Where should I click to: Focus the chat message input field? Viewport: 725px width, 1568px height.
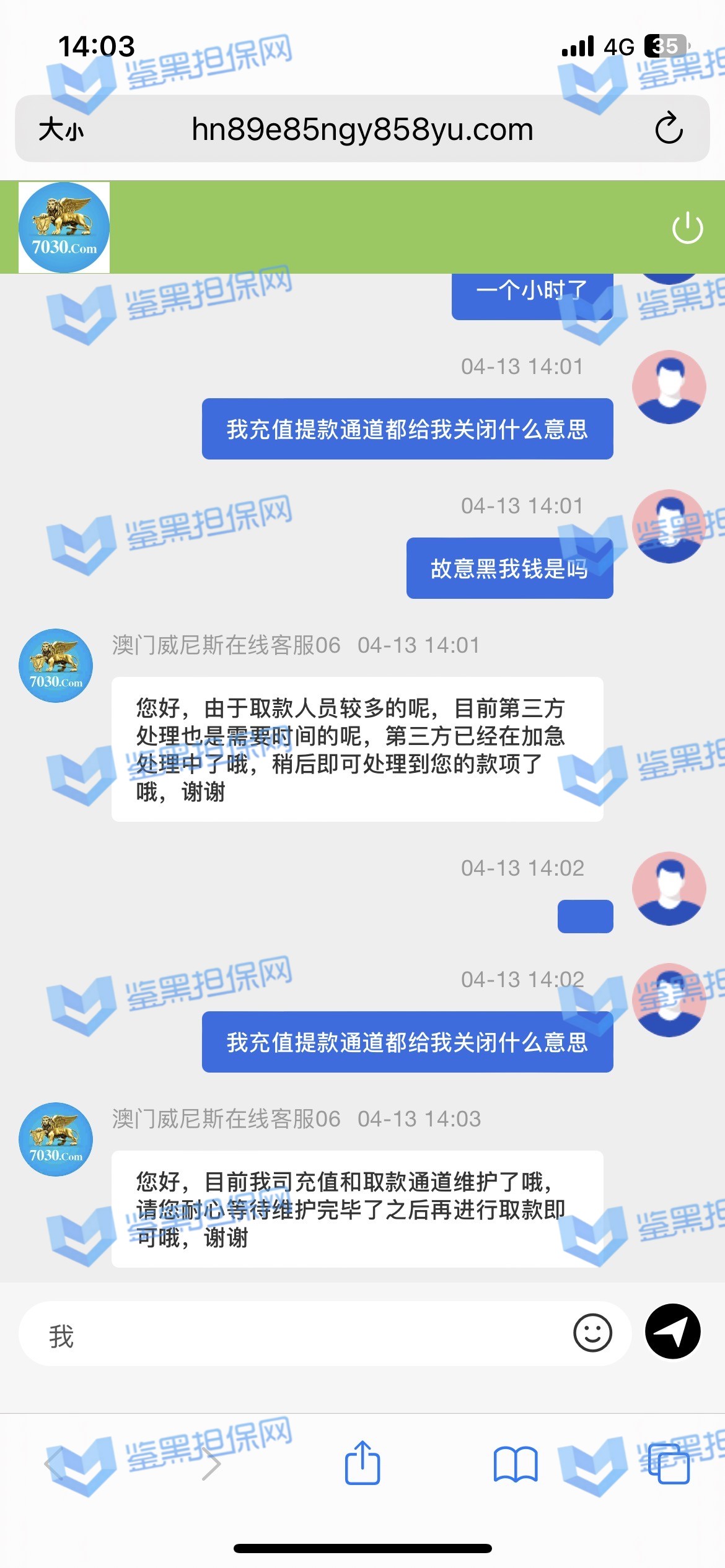[x=297, y=1335]
